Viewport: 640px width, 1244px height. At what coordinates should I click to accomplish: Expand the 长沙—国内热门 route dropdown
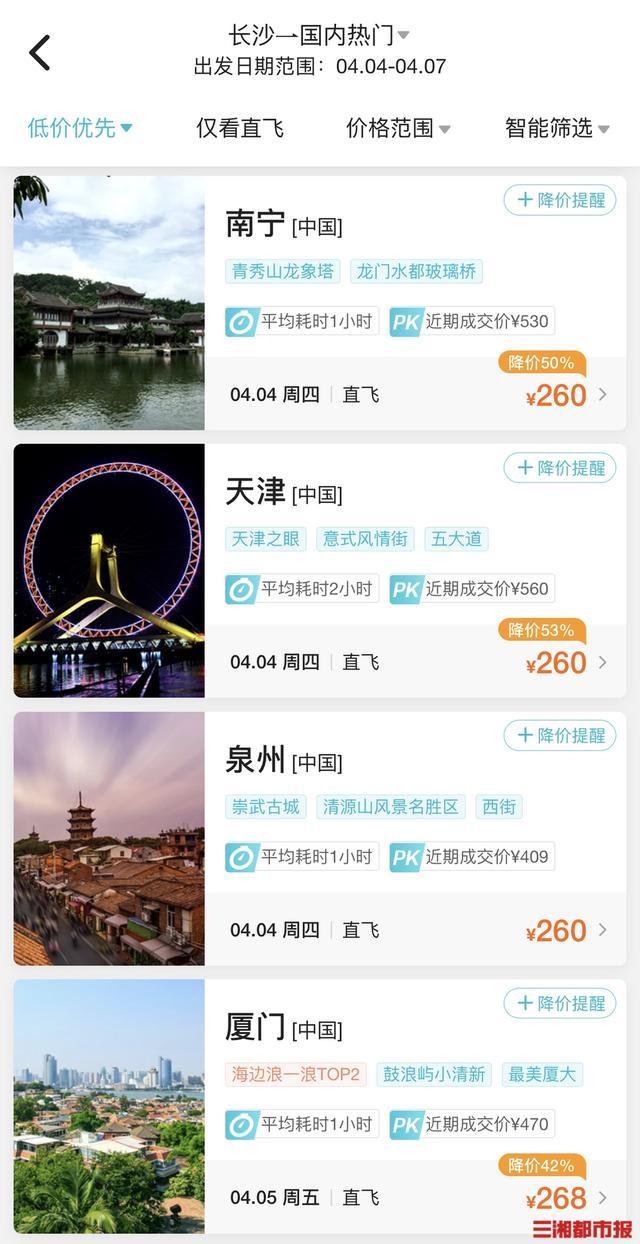point(319,37)
